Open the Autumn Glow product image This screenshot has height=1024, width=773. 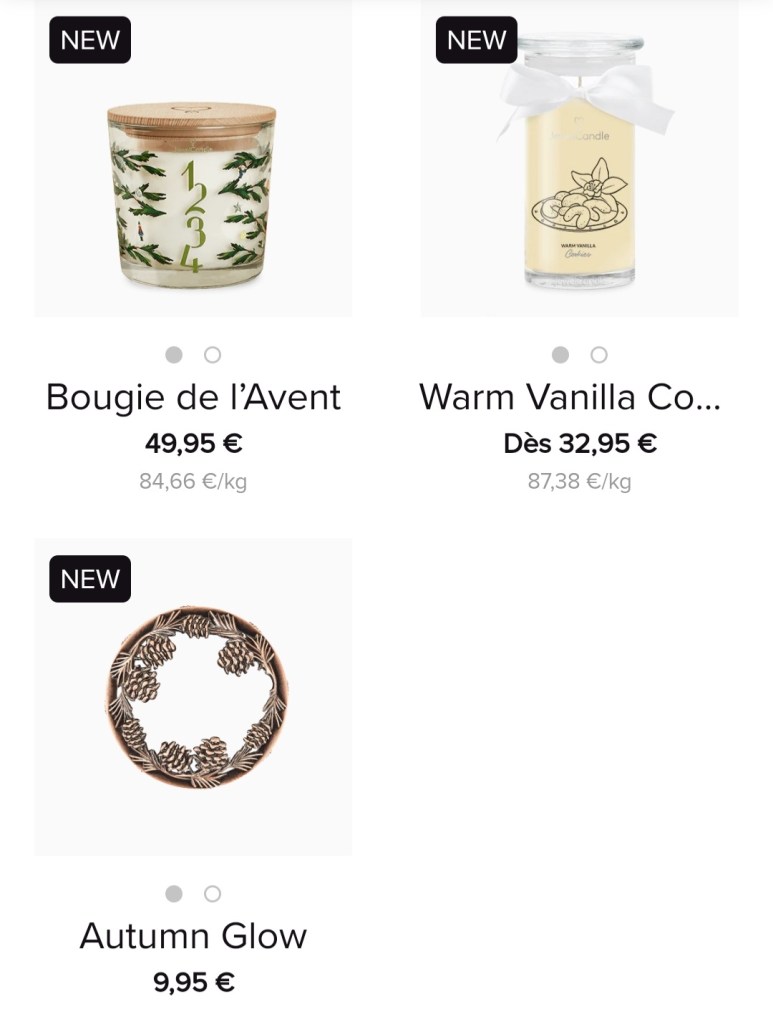coord(193,697)
